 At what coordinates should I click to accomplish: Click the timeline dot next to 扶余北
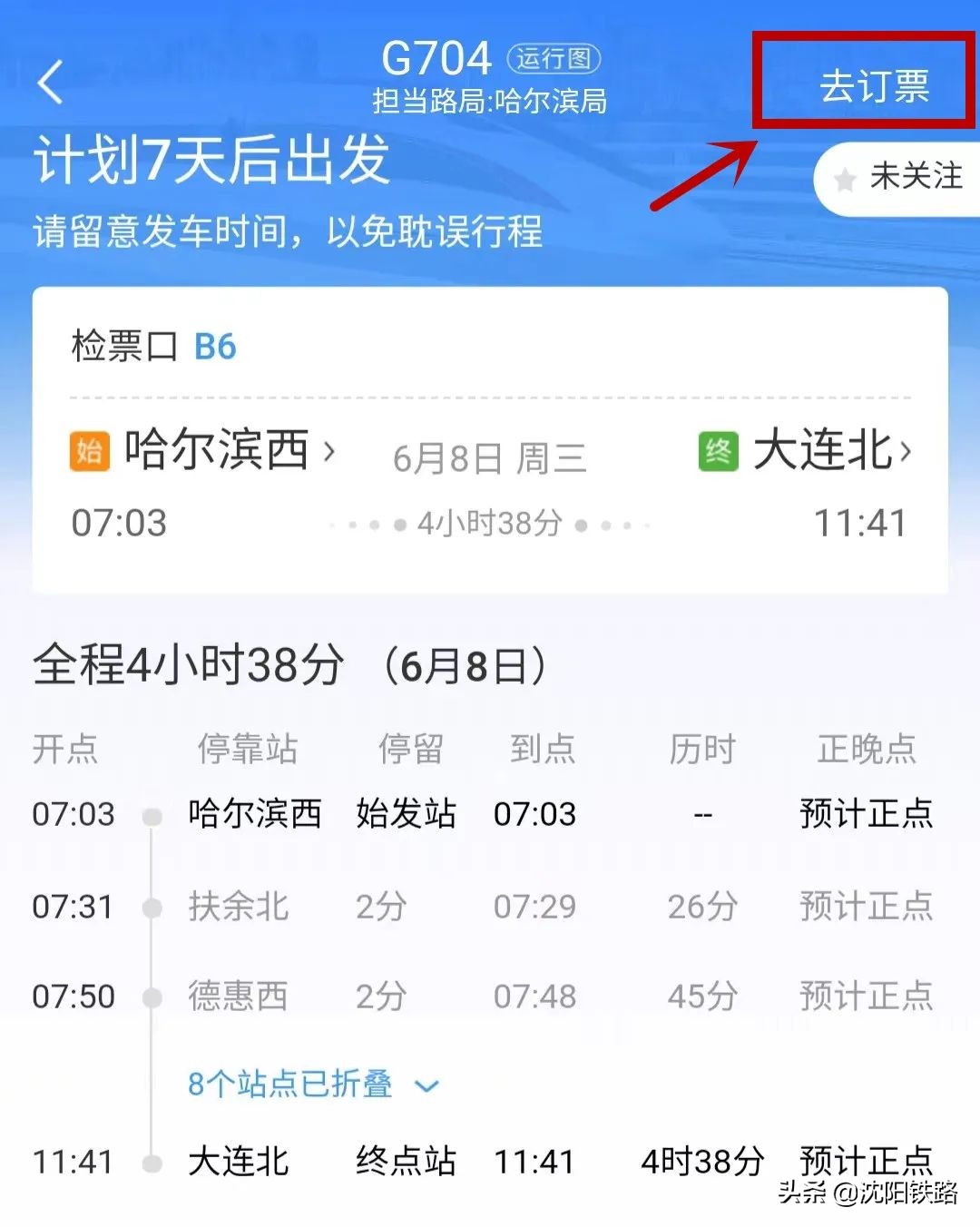[x=152, y=908]
